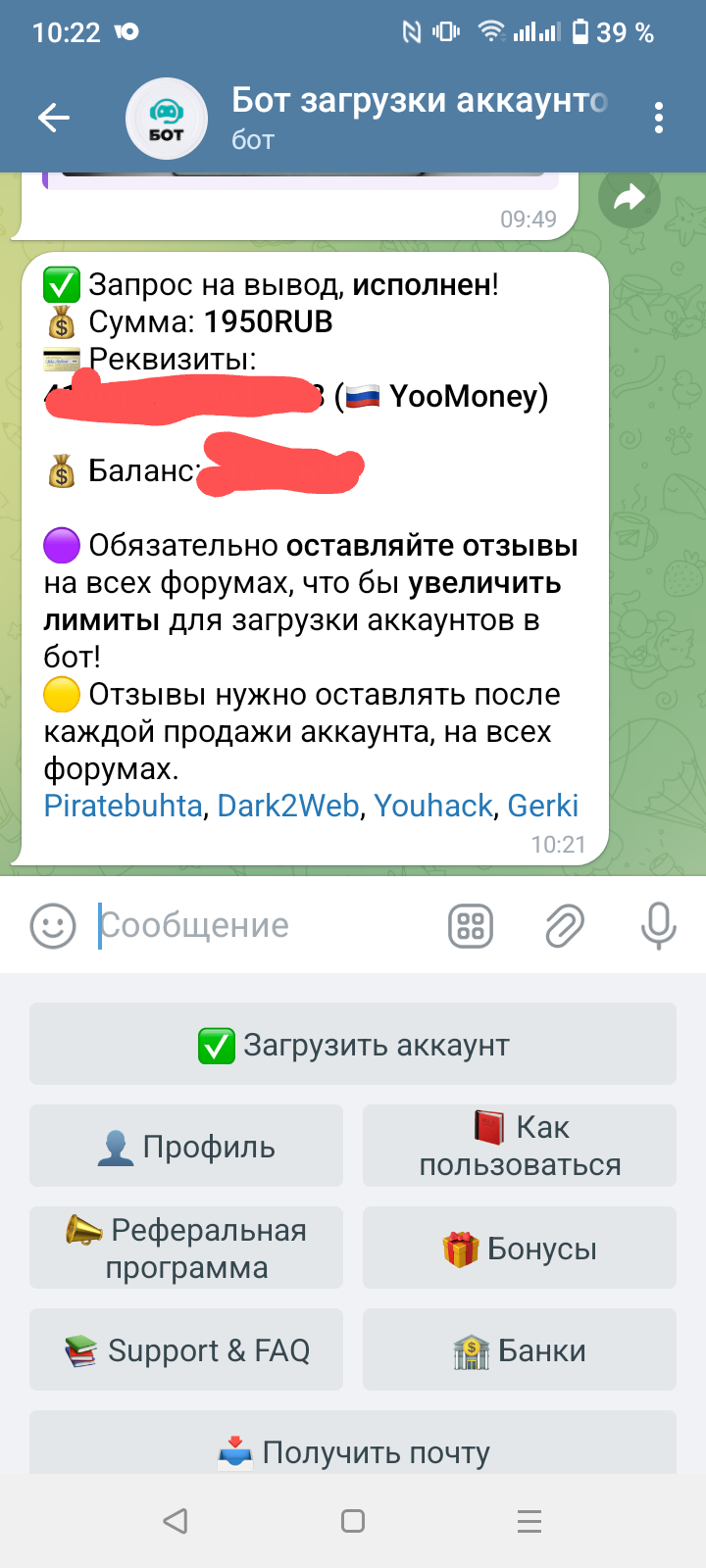706x1568 pixels.
Task: Choose Как пользоваться button
Action: point(520,1147)
